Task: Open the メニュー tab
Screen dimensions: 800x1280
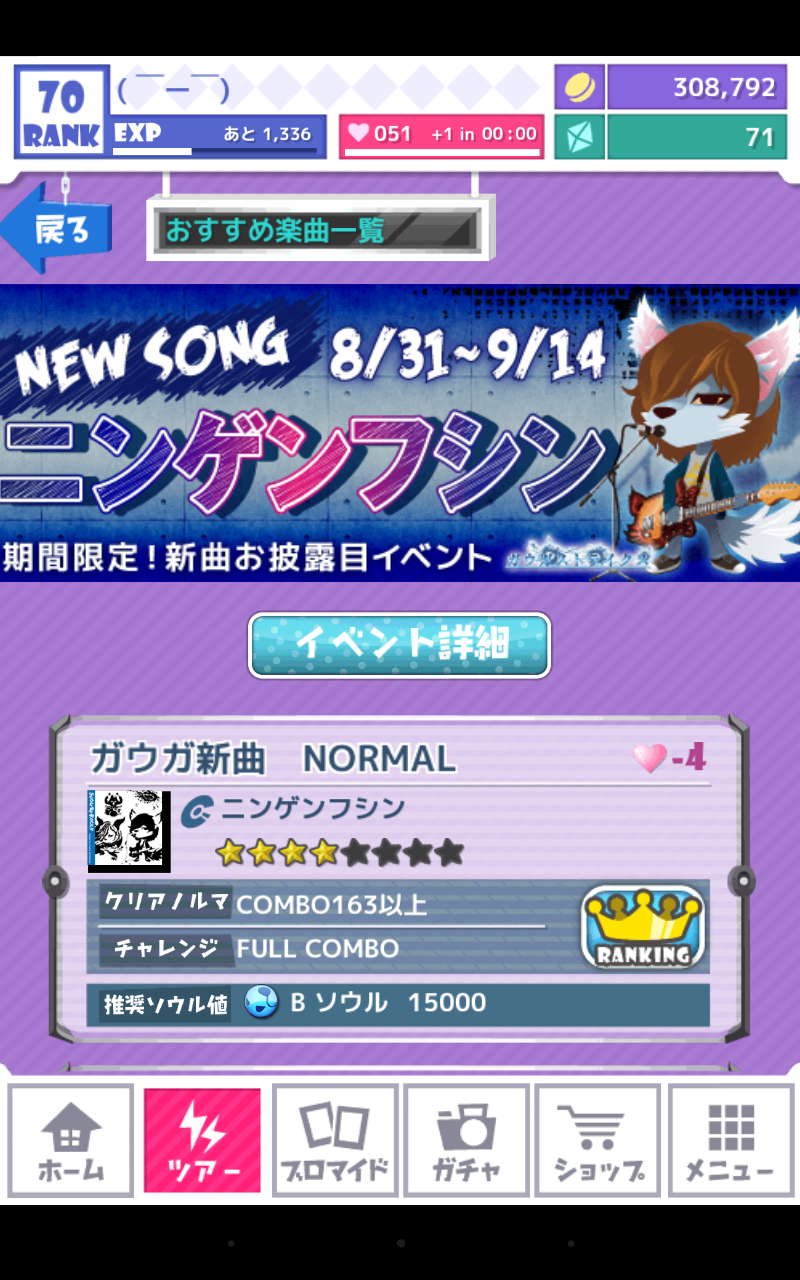Action: click(729, 1140)
